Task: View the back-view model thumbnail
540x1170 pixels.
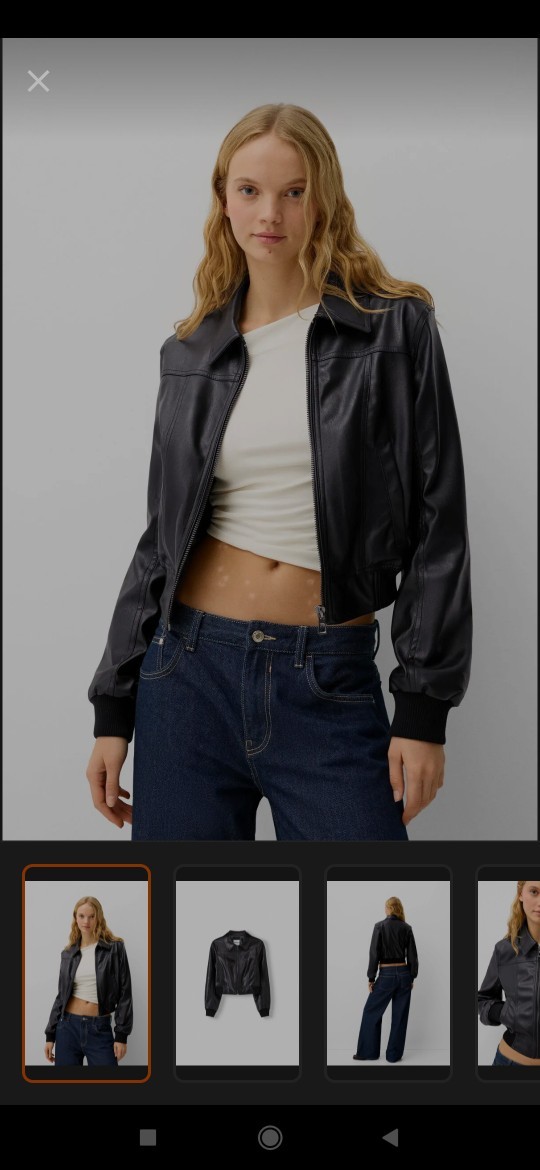Action: 388,973
